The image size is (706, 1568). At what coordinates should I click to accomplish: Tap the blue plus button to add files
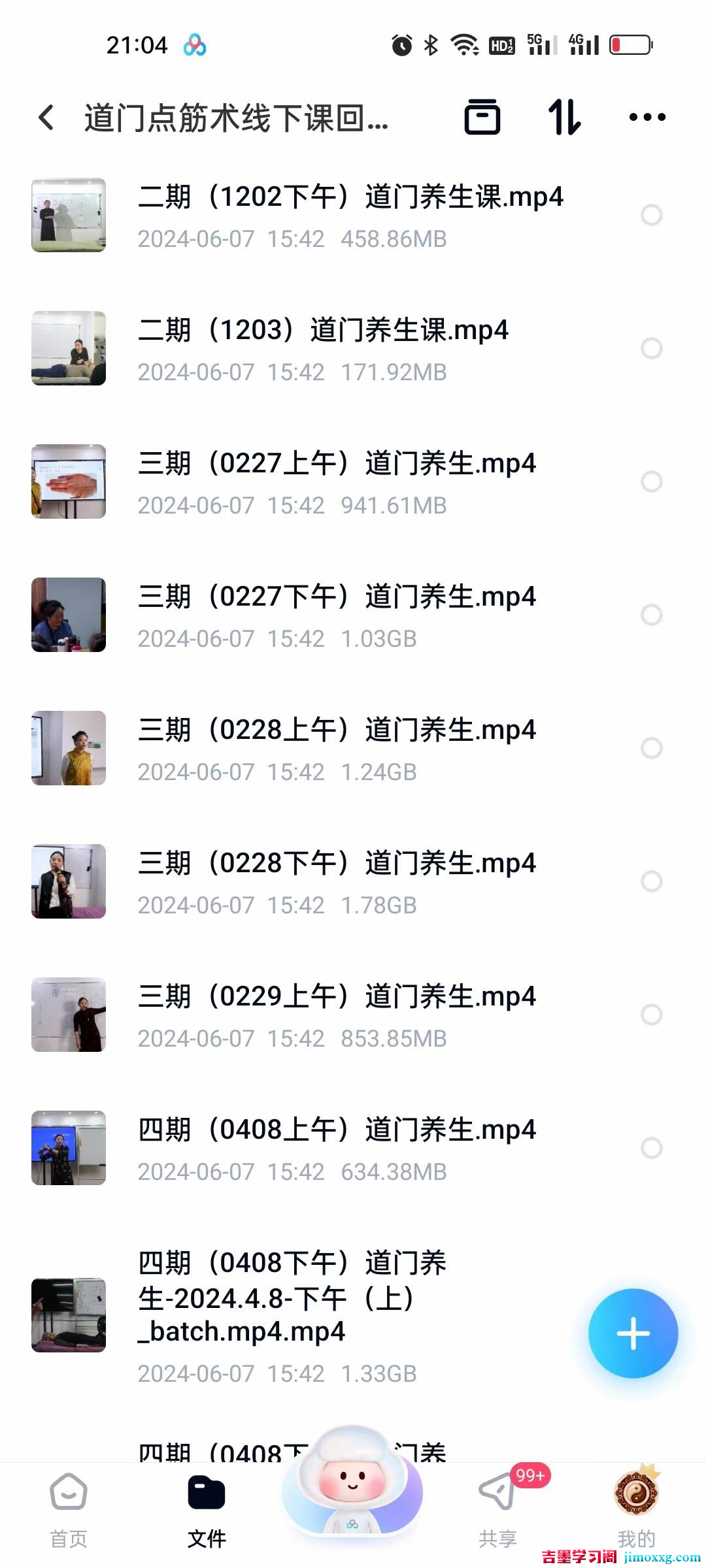click(633, 1333)
